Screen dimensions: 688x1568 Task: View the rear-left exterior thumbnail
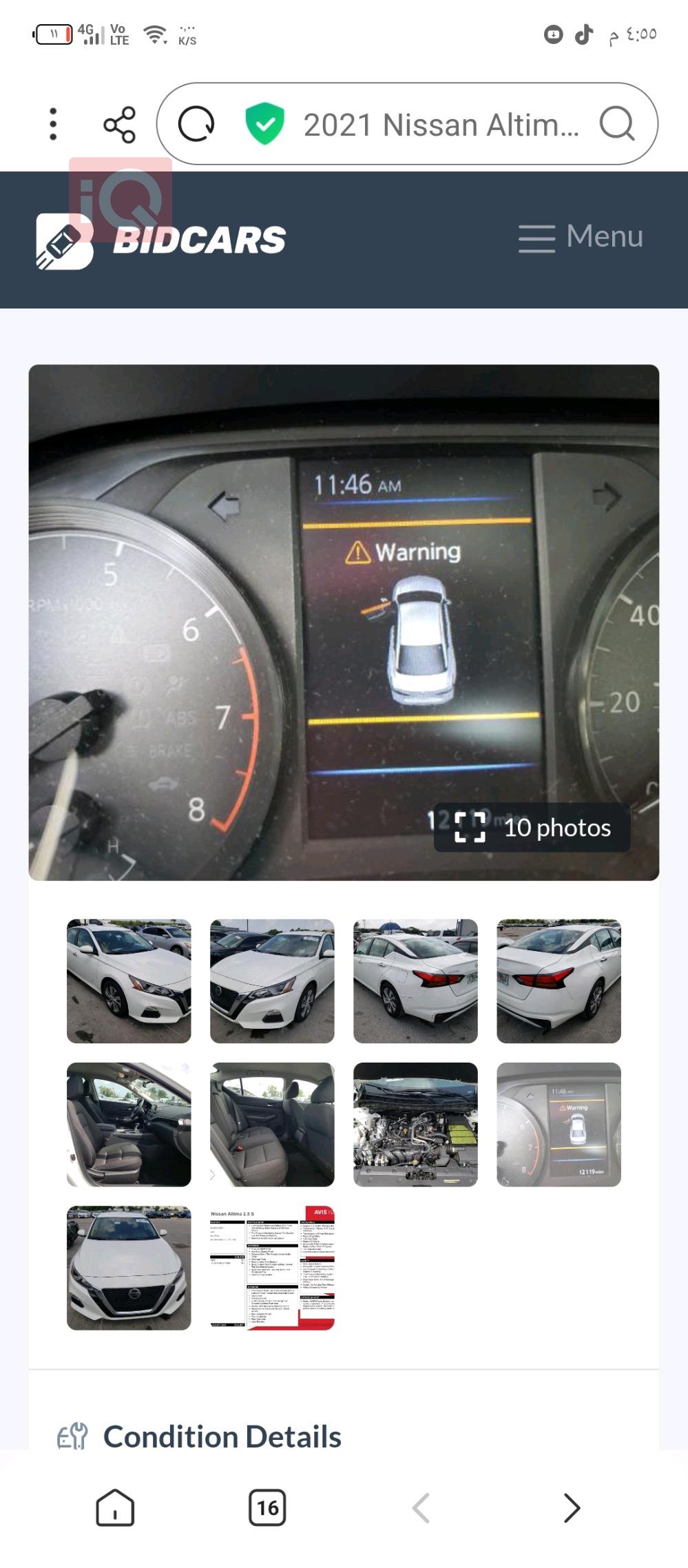415,981
